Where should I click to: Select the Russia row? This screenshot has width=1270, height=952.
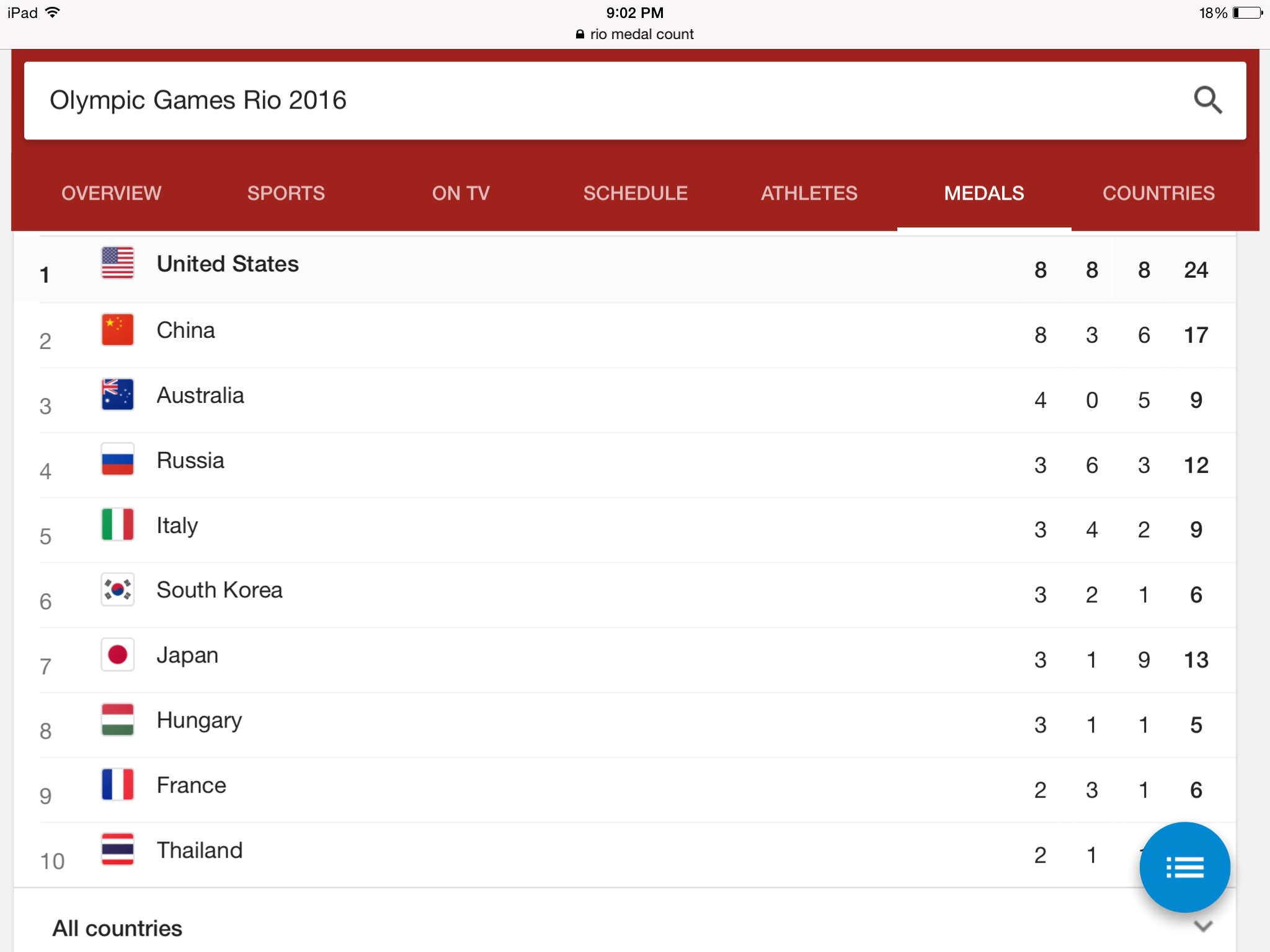(625, 465)
